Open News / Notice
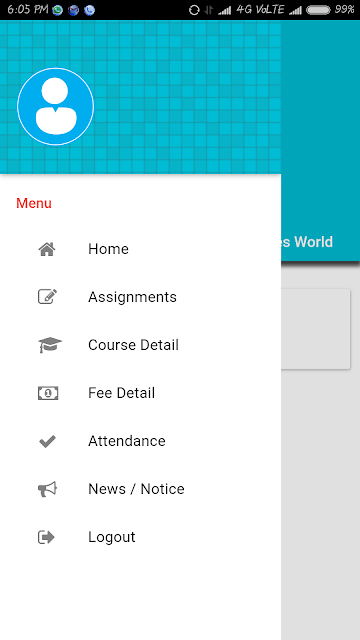This screenshot has height=640, width=360. tap(140, 489)
